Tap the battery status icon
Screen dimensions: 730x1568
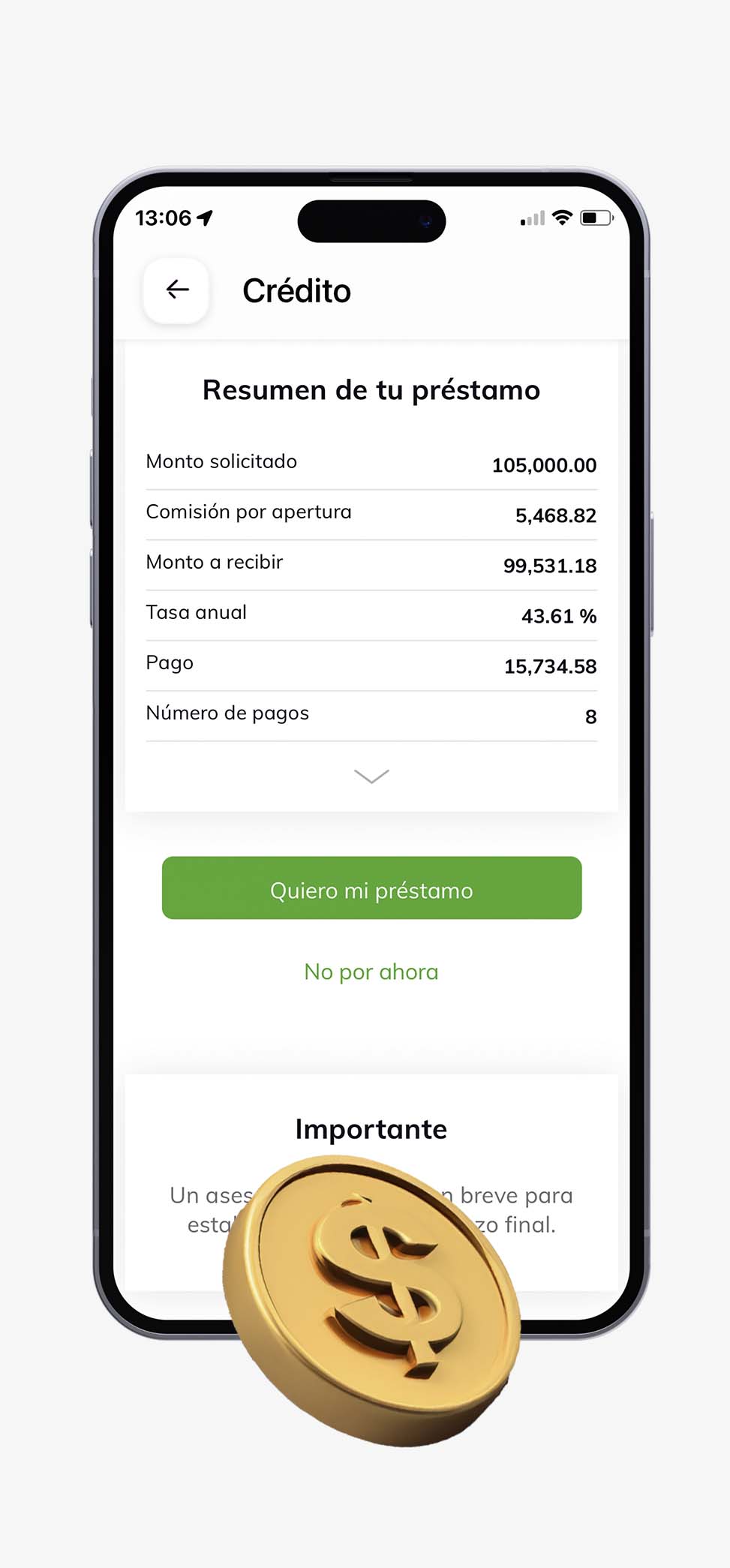(595, 218)
